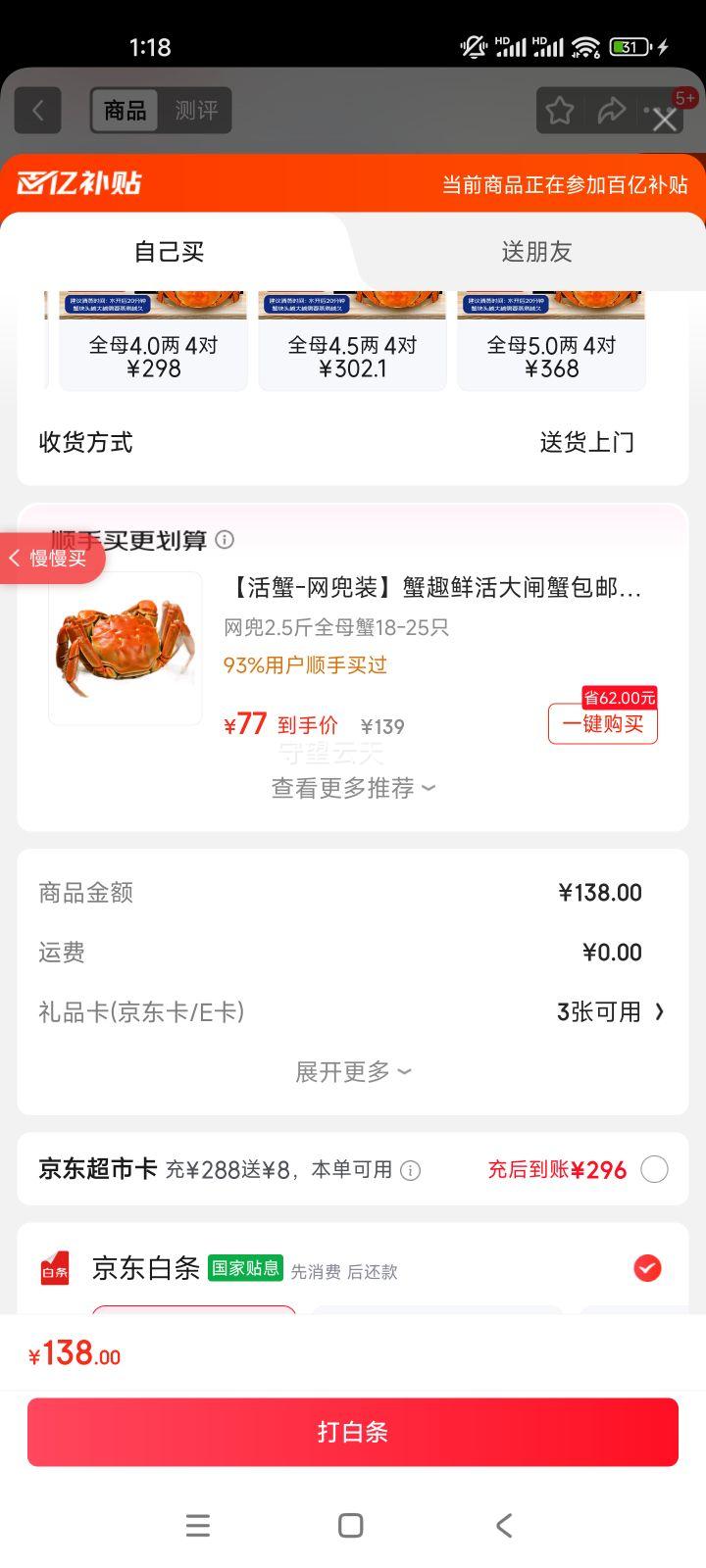
Task: Choose the 全母4.0两 4对 option
Action: 153,357
